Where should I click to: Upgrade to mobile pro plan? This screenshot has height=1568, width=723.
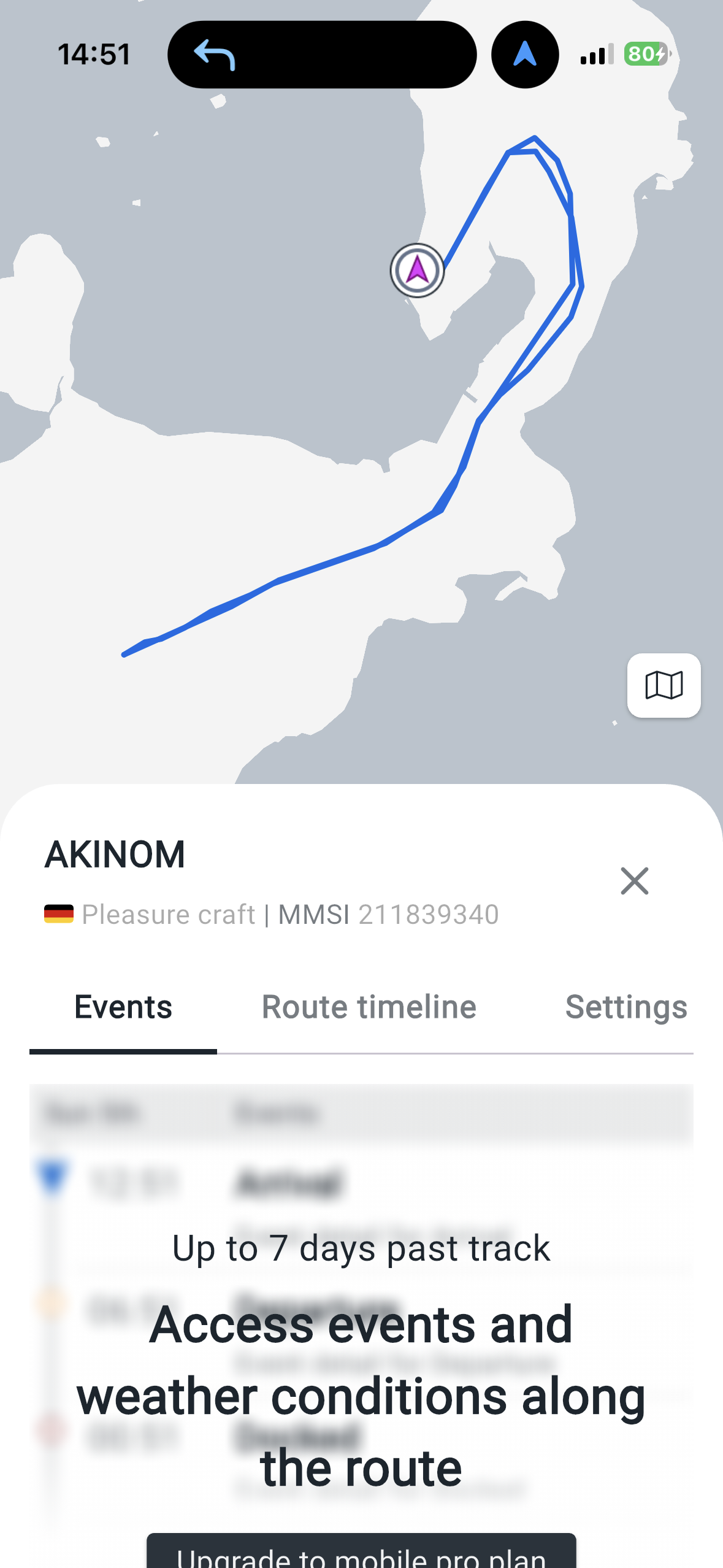tap(361, 1553)
